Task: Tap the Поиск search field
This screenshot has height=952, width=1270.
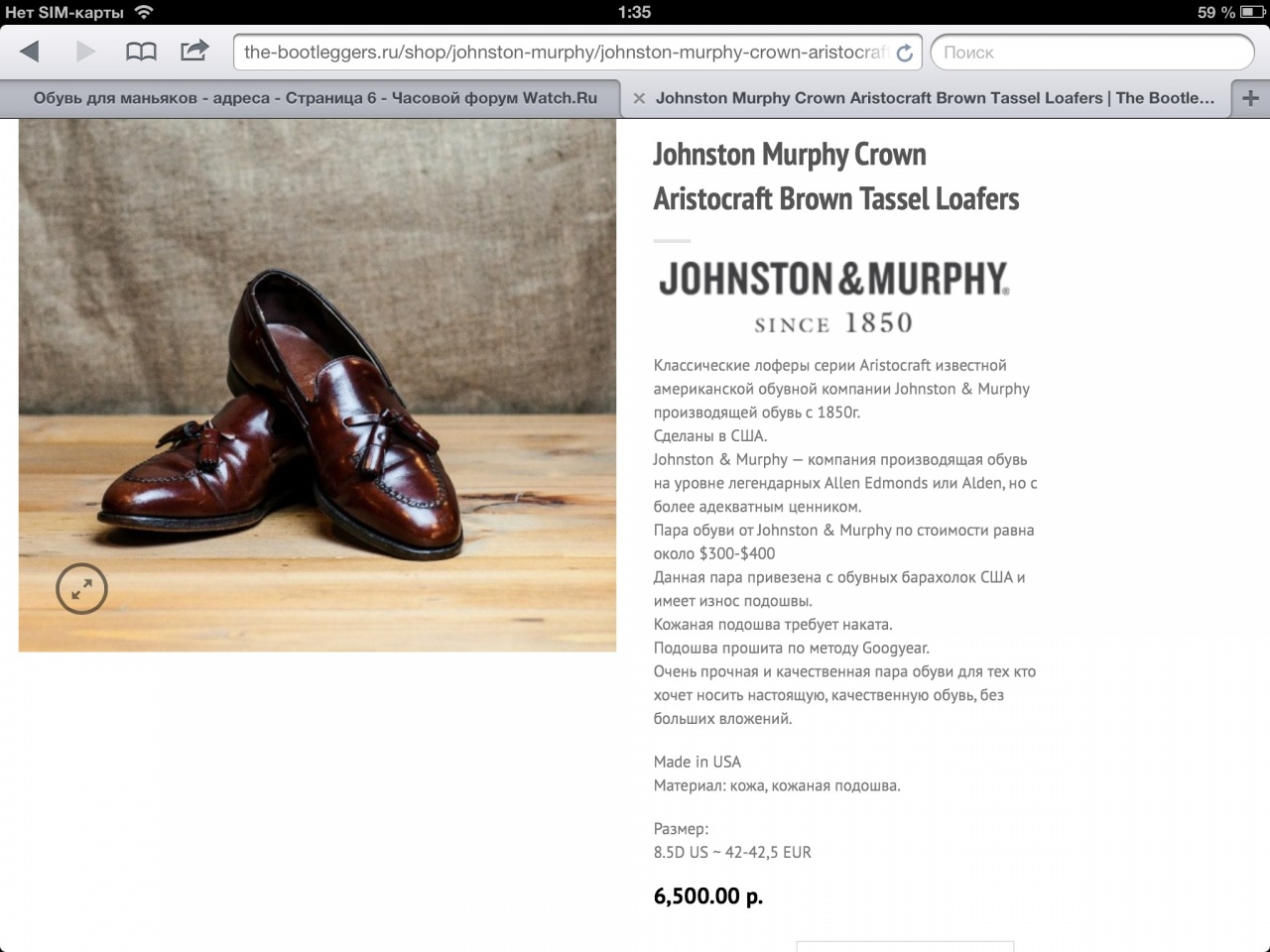Action: [x=1091, y=53]
